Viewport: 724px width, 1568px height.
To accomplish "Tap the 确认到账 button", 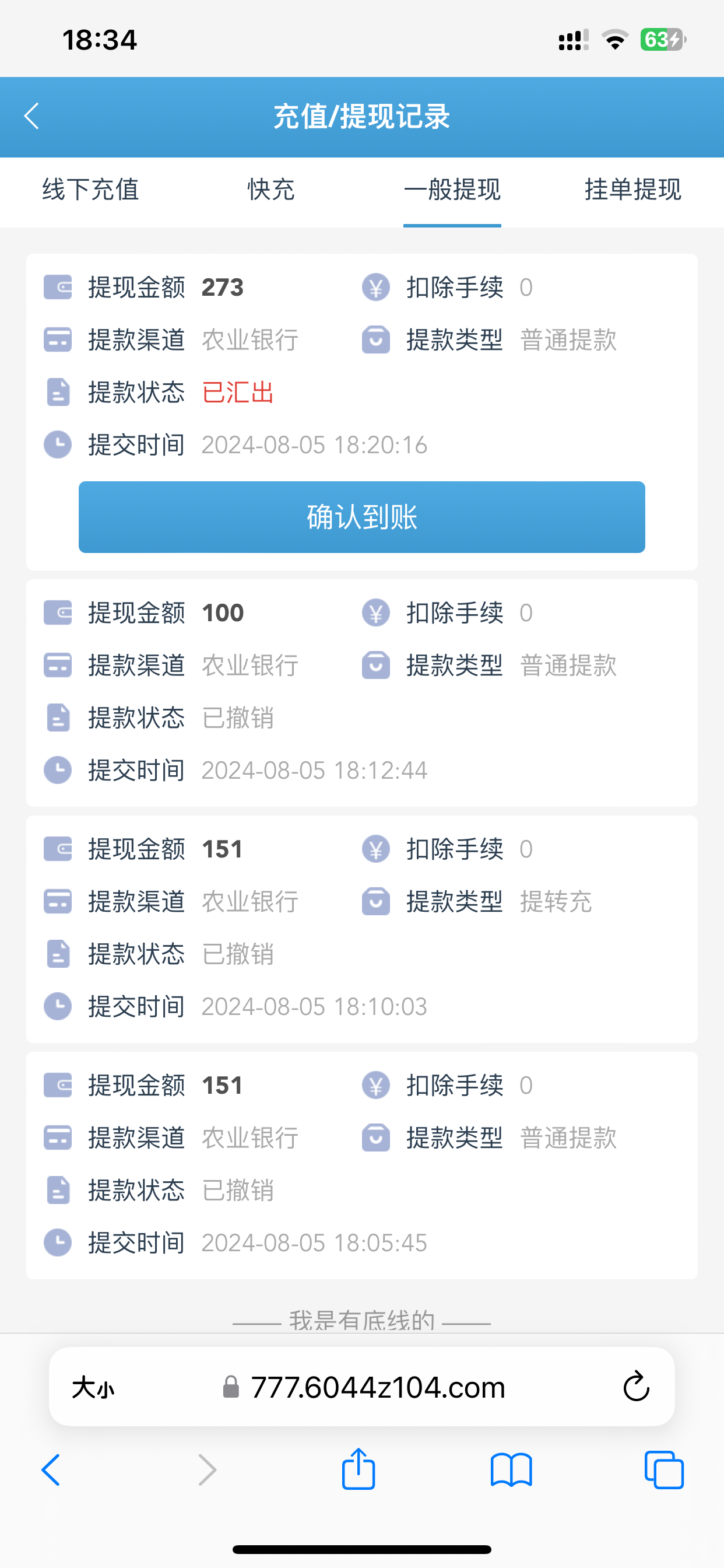I will point(361,517).
